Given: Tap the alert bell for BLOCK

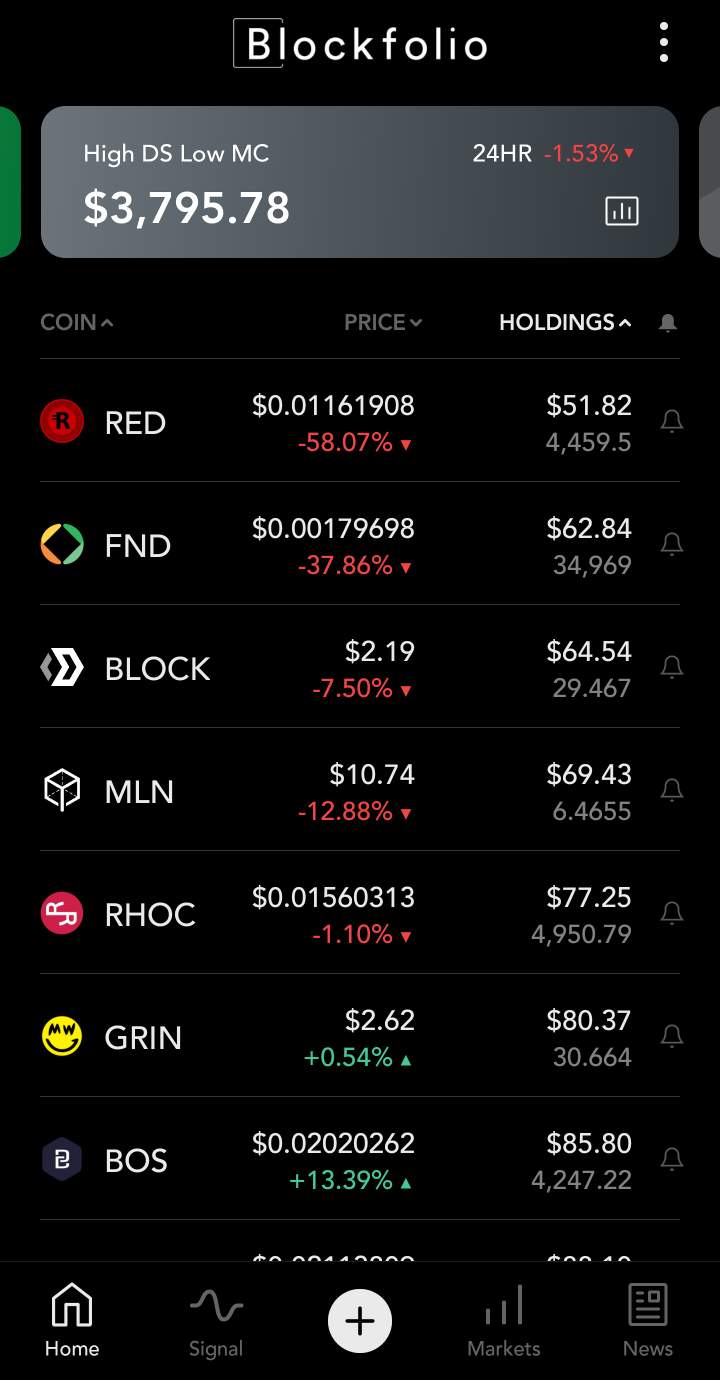Looking at the screenshot, I should point(672,668).
